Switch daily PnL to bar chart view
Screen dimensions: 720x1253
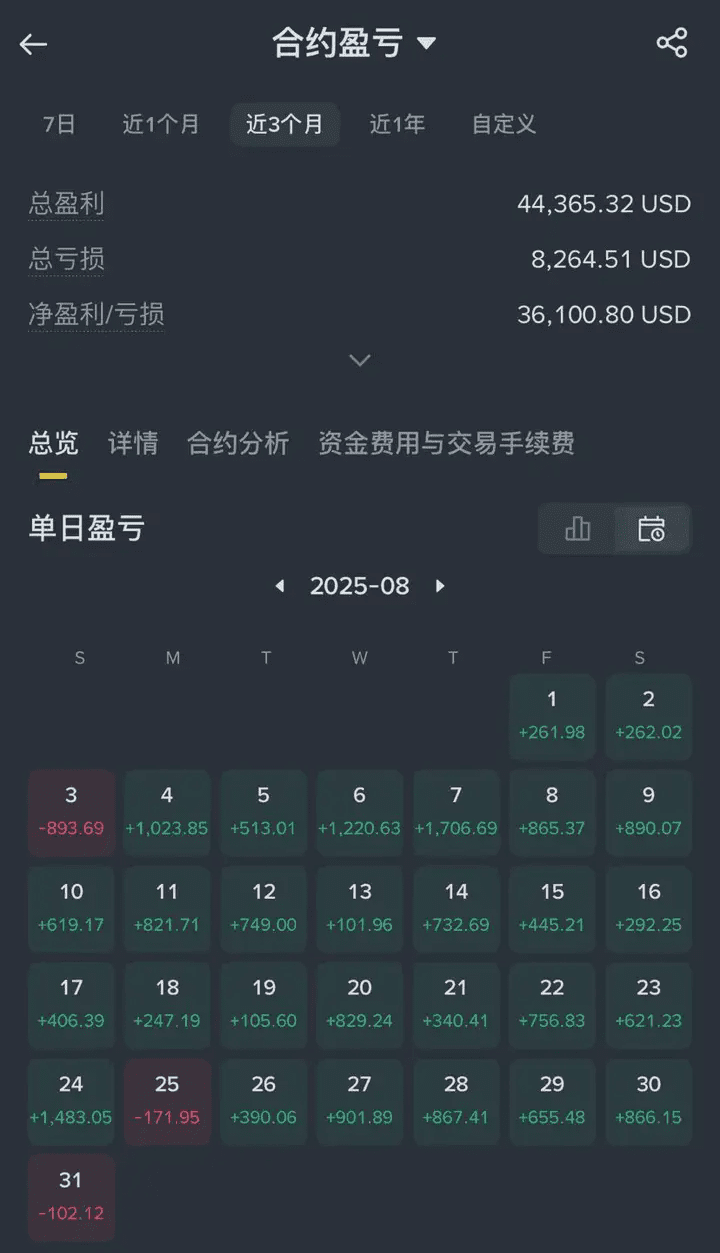tap(577, 528)
